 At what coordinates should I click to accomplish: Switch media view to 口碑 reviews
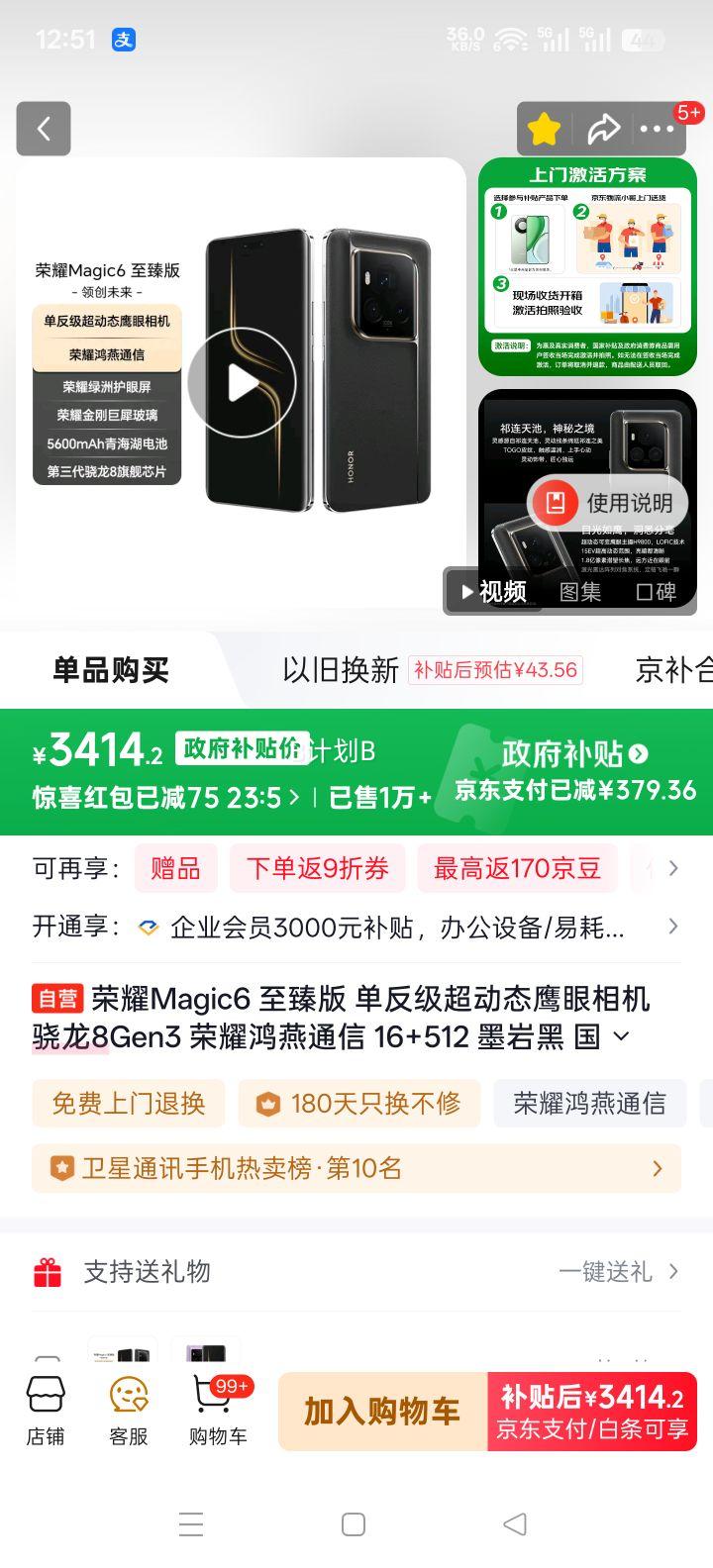[656, 591]
